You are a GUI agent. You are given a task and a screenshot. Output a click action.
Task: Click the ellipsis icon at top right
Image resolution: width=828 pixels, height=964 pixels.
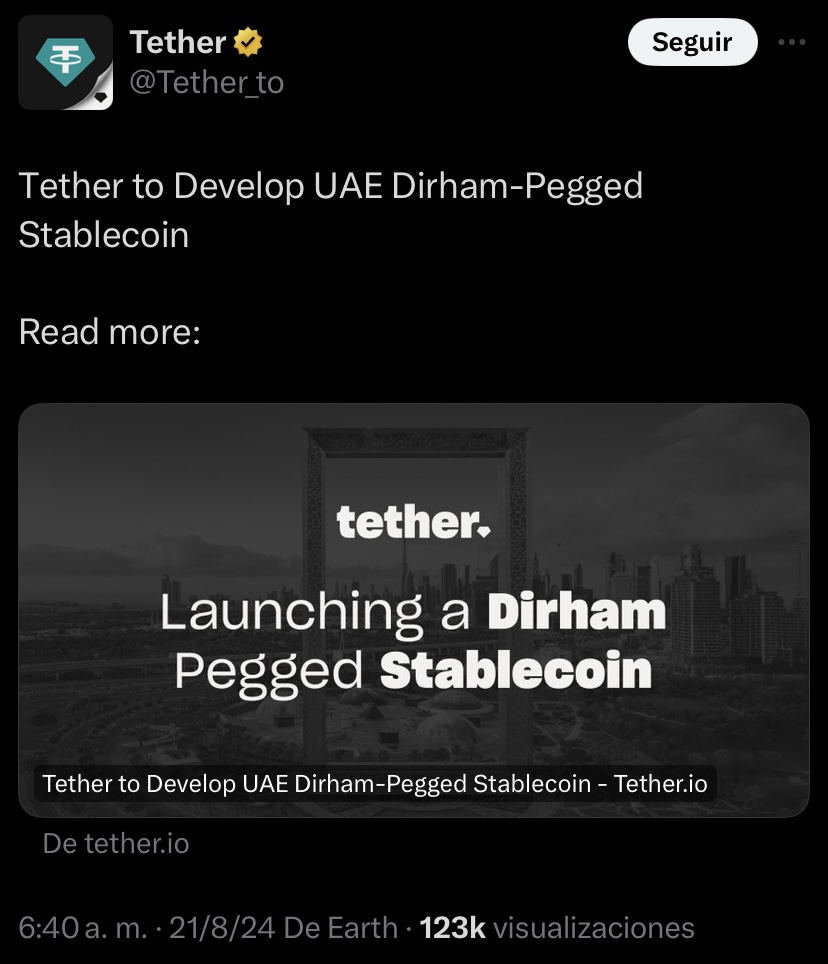click(791, 41)
